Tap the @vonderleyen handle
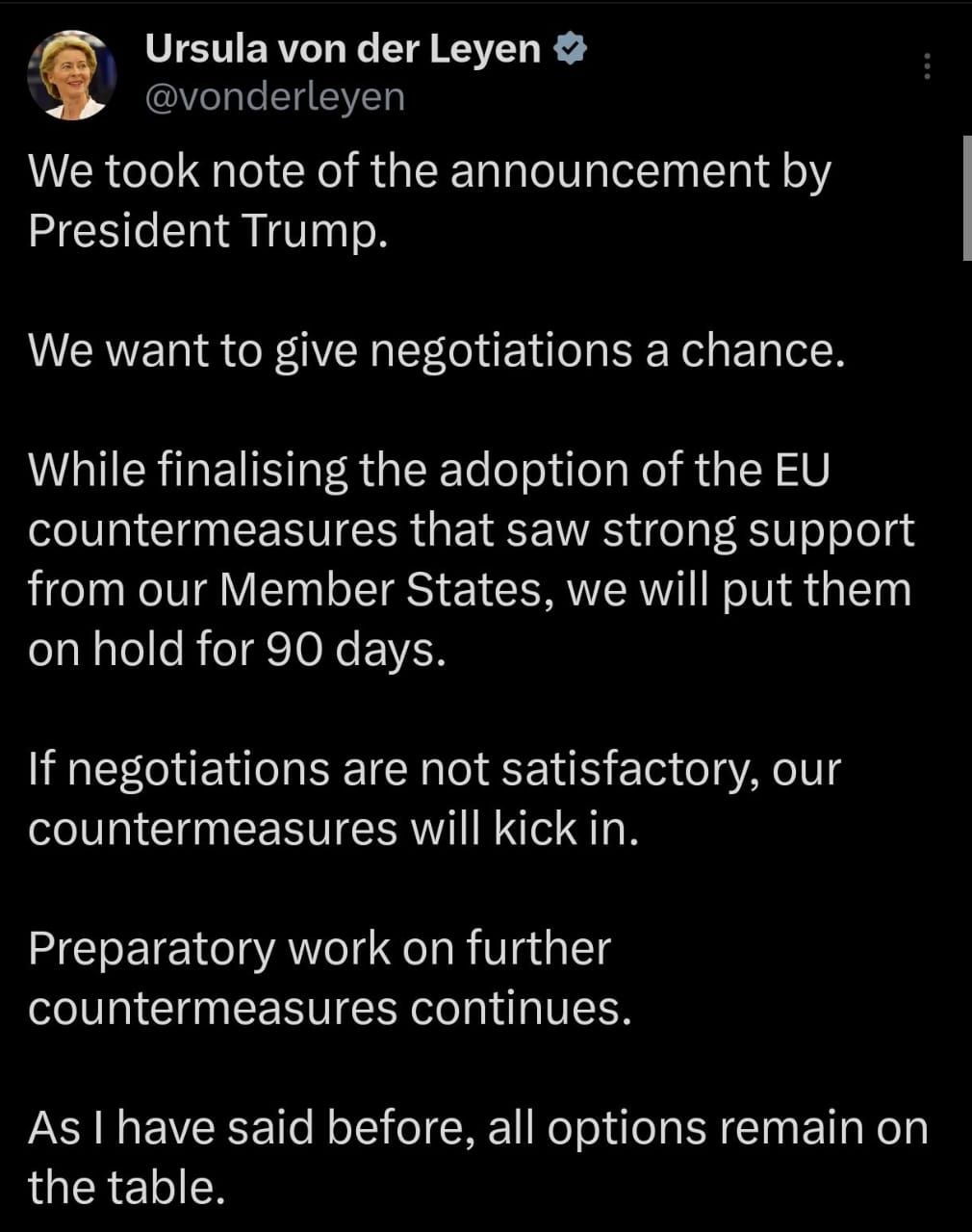The image size is (972, 1232). pos(274,97)
